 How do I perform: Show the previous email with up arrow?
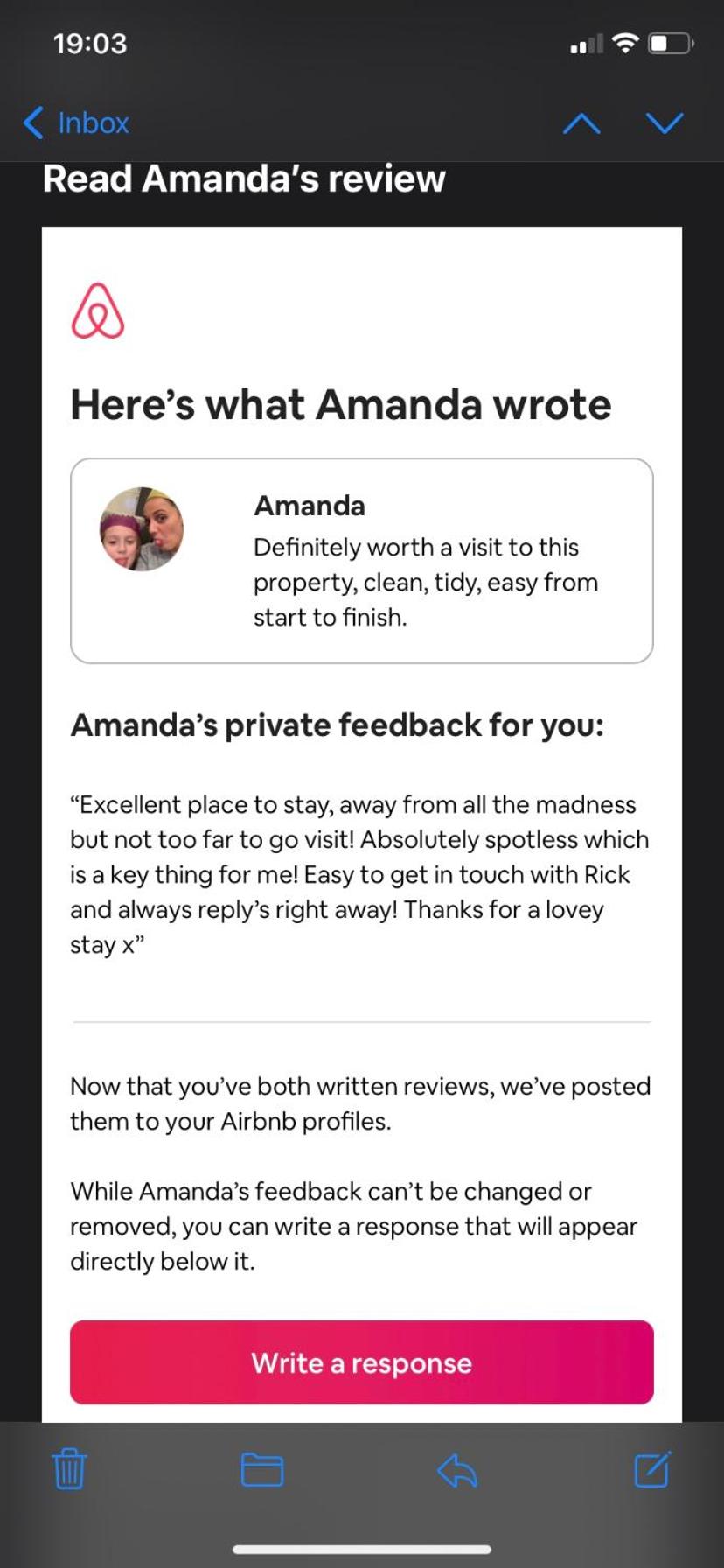[581, 122]
